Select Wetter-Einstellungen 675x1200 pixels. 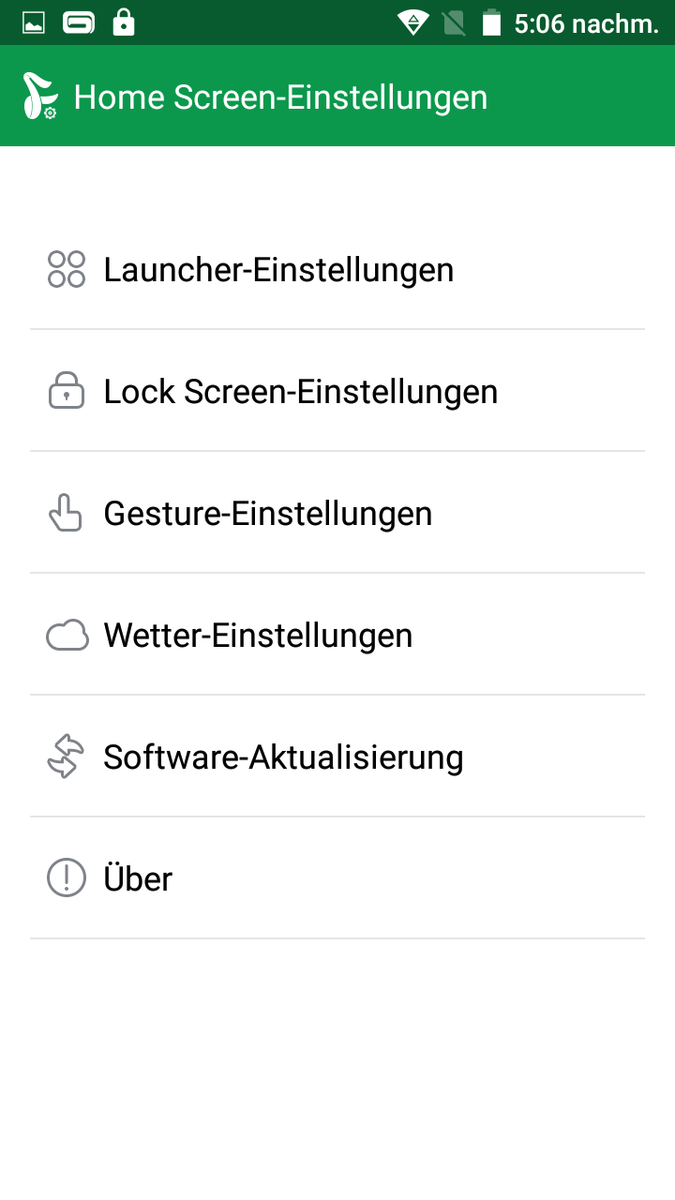coord(337,635)
